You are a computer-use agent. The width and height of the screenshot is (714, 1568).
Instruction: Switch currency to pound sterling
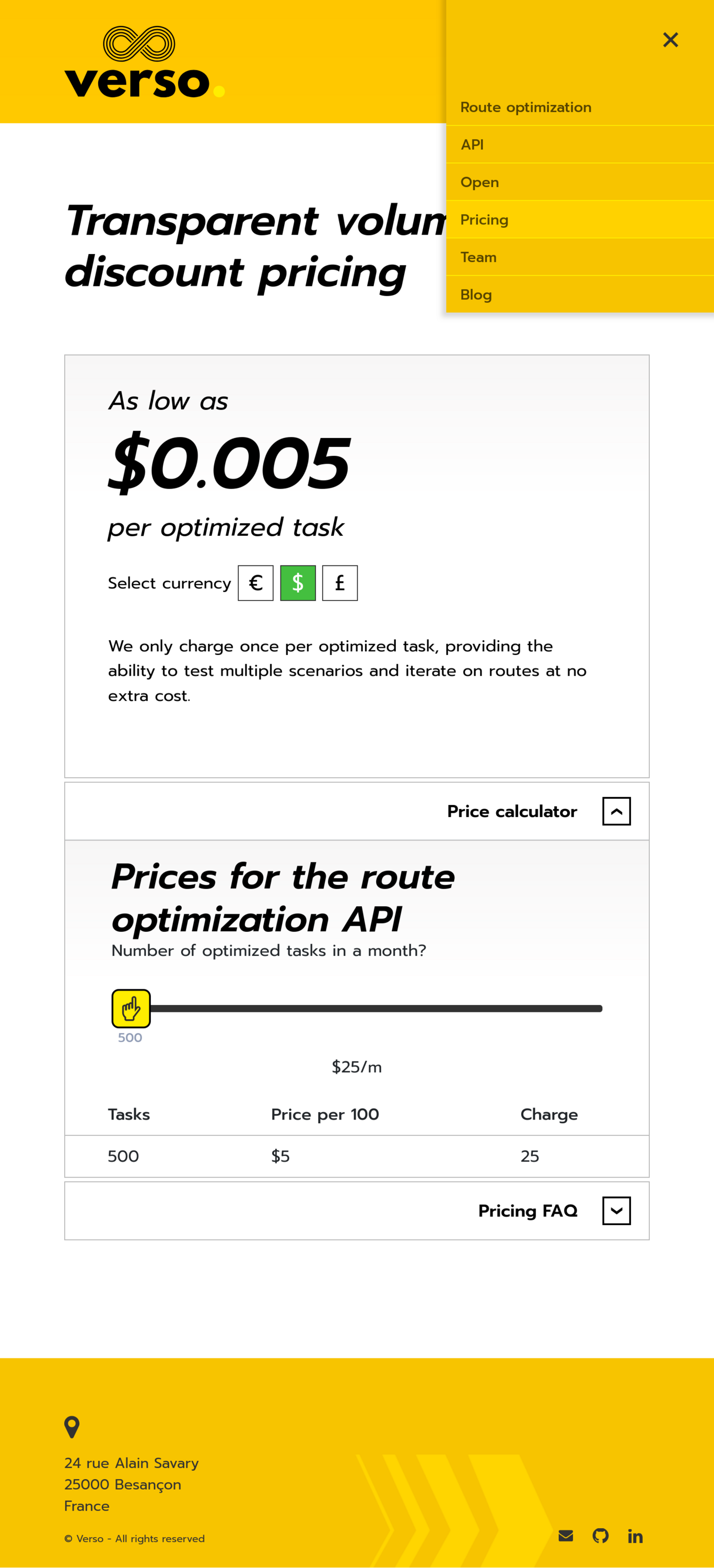point(340,583)
